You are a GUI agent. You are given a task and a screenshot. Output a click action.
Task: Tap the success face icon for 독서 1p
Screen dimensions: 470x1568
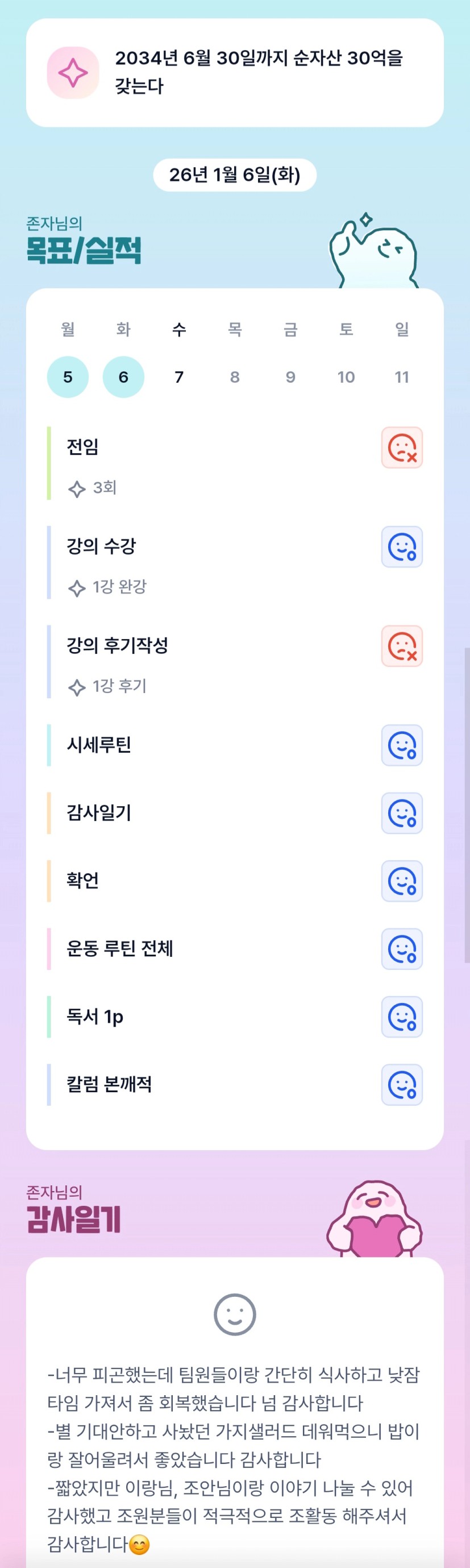(402, 1017)
